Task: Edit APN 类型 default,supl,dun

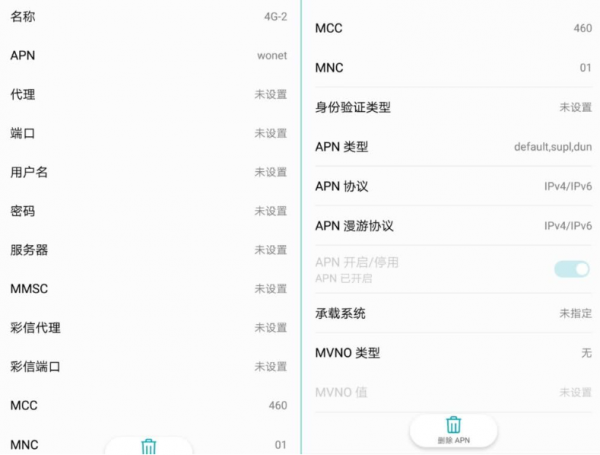Action: (x=452, y=147)
